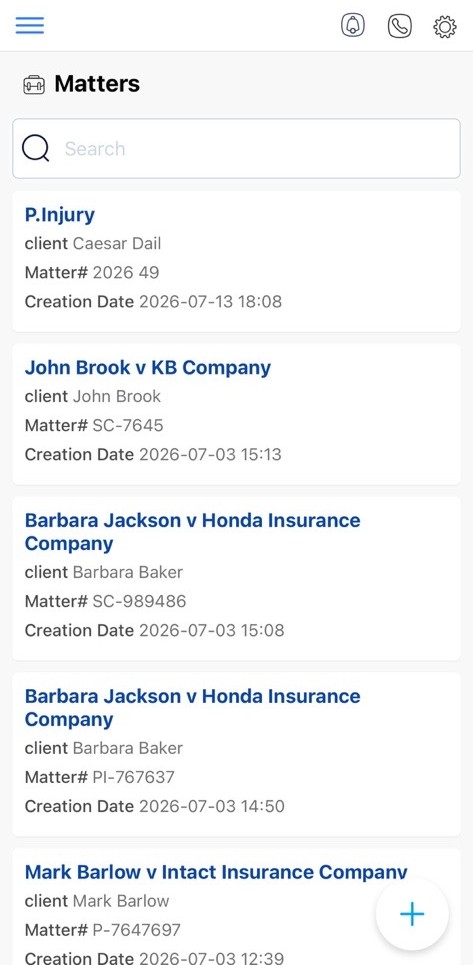Open Barbara Jackson matter PI-767637
The width and height of the screenshot is (473, 965).
tap(236, 755)
